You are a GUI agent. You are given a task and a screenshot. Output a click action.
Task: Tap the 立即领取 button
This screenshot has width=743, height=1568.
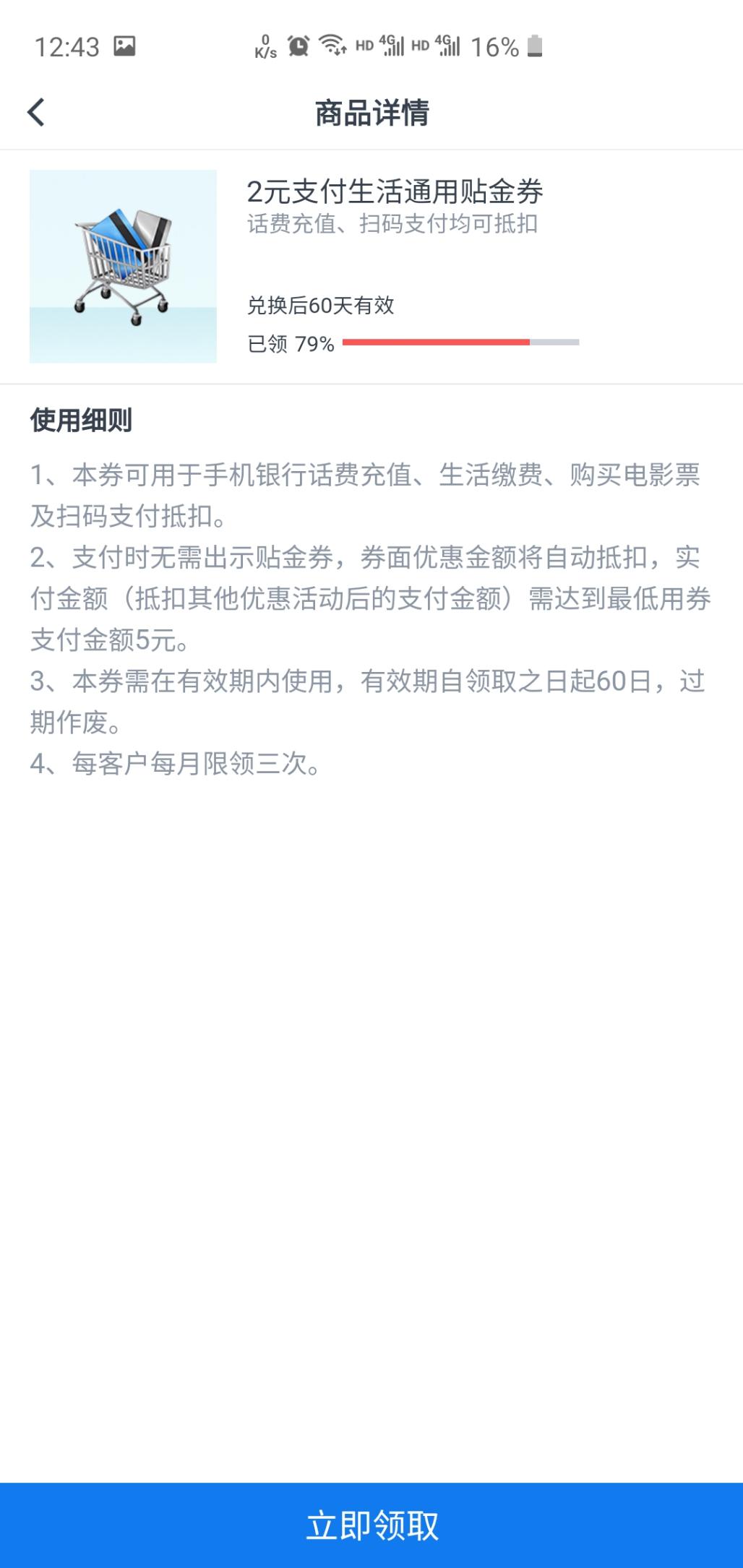[x=371, y=1525]
